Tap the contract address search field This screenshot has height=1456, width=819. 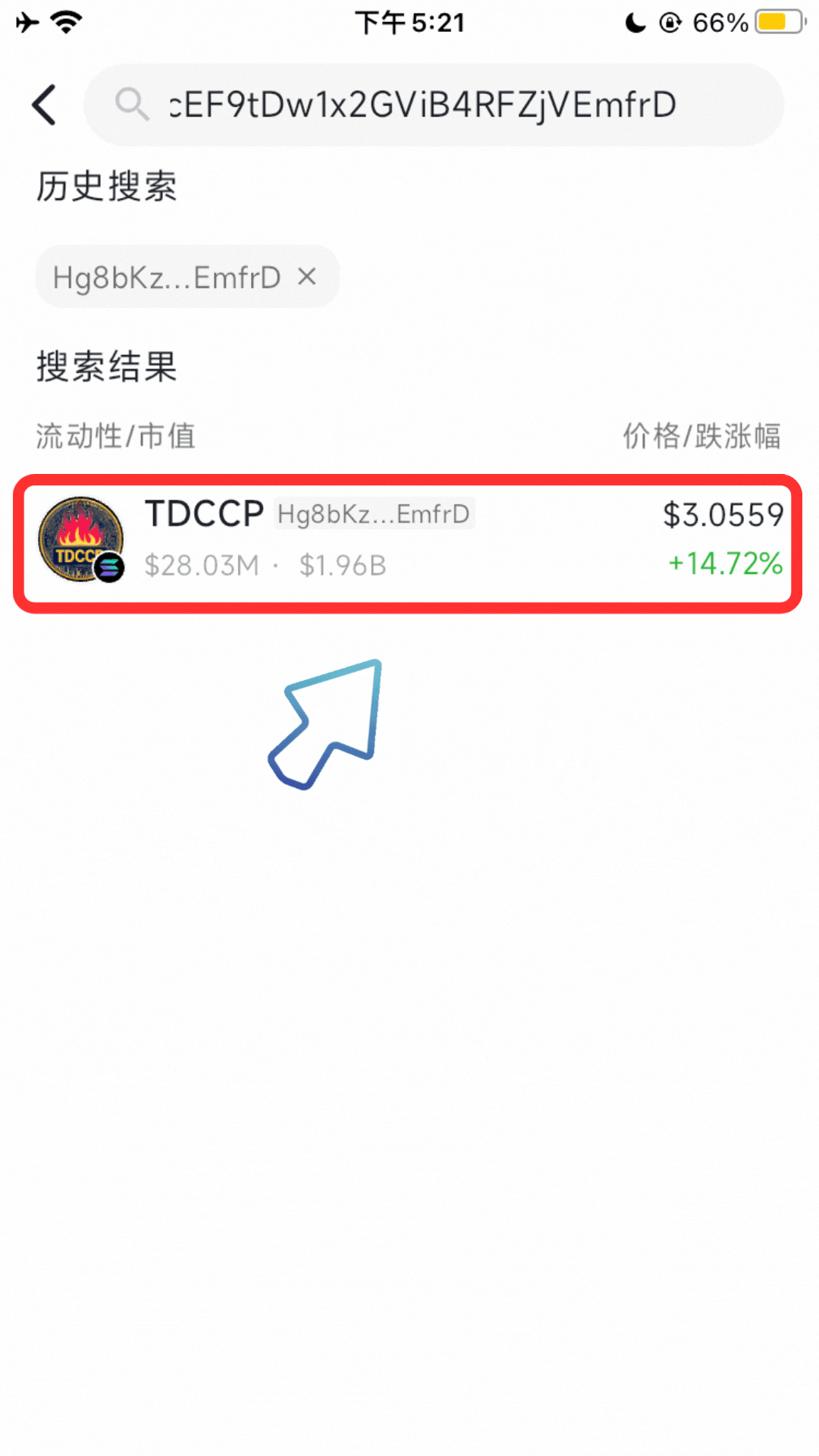click(x=432, y=105)
